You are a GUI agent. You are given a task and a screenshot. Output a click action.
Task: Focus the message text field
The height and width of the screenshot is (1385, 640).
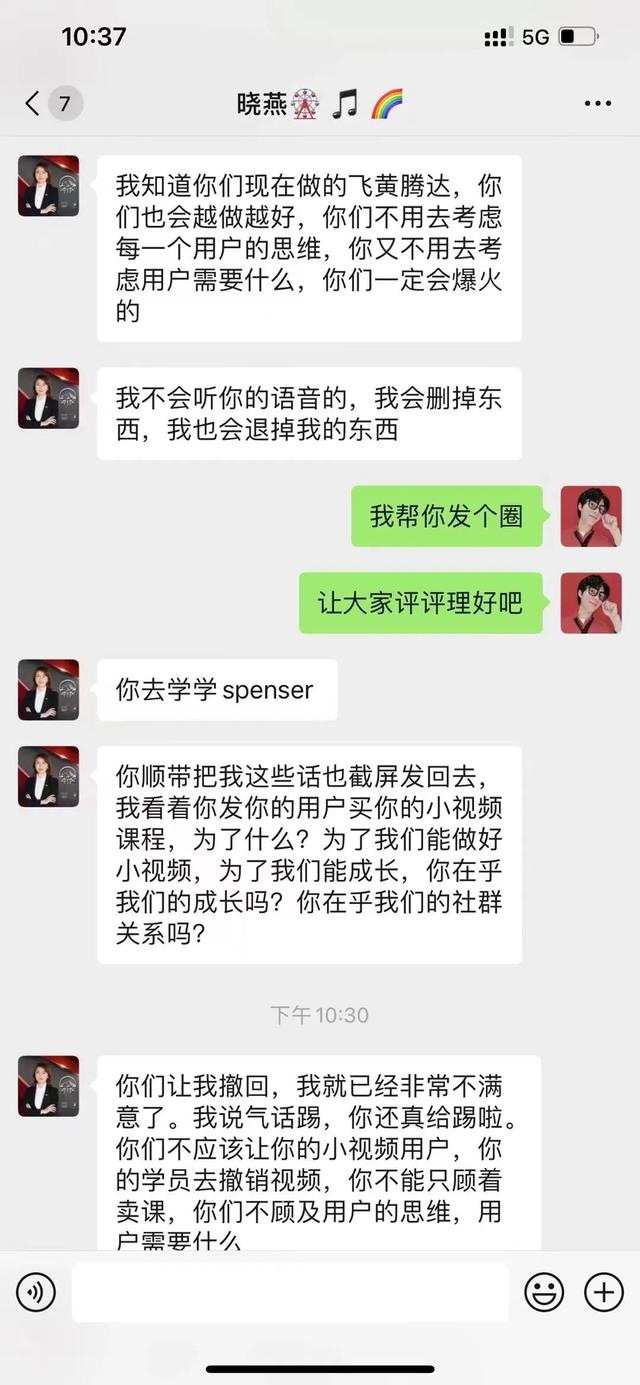click(x=290, y=1293)
